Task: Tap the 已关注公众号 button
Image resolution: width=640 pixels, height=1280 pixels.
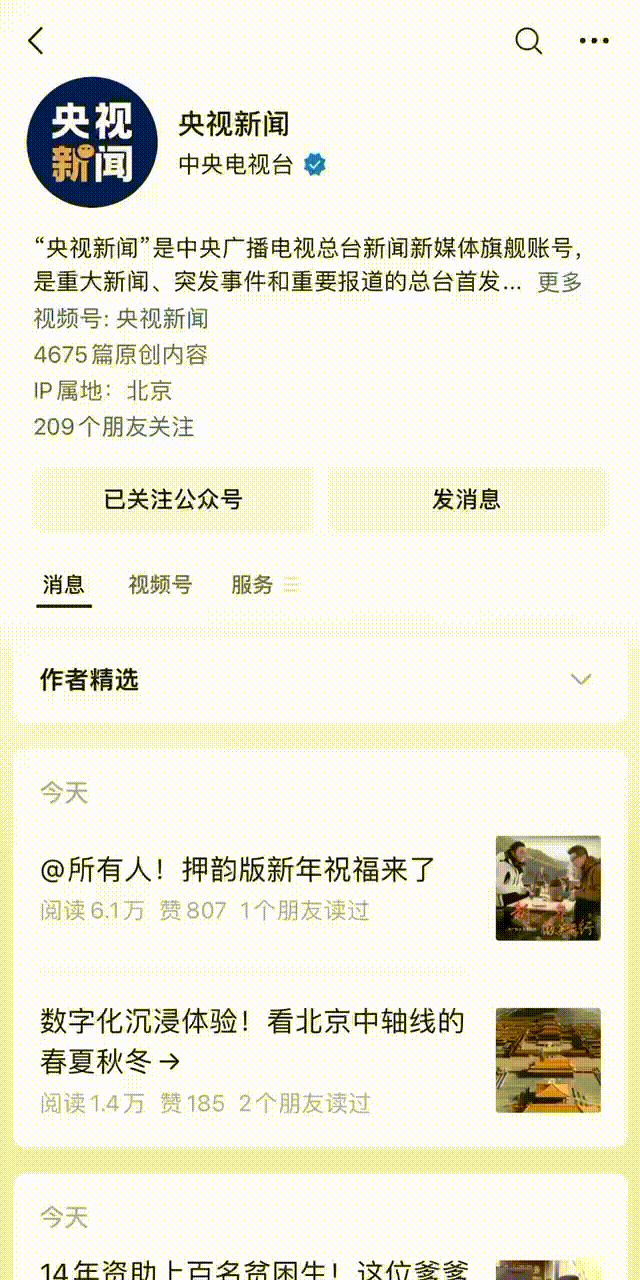Action: (173, 499)
